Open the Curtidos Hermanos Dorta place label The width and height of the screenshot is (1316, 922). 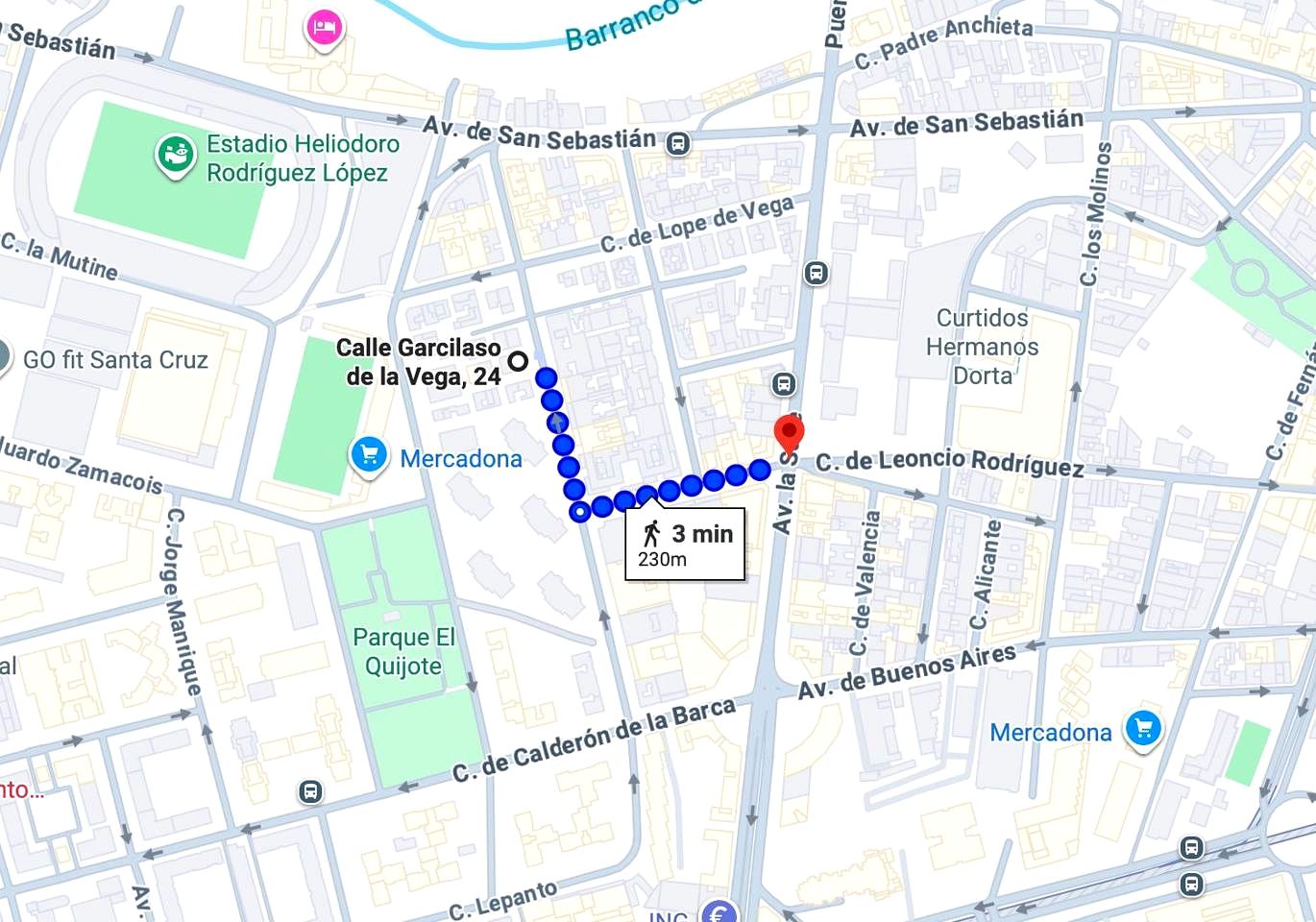(x=982, y=346)
